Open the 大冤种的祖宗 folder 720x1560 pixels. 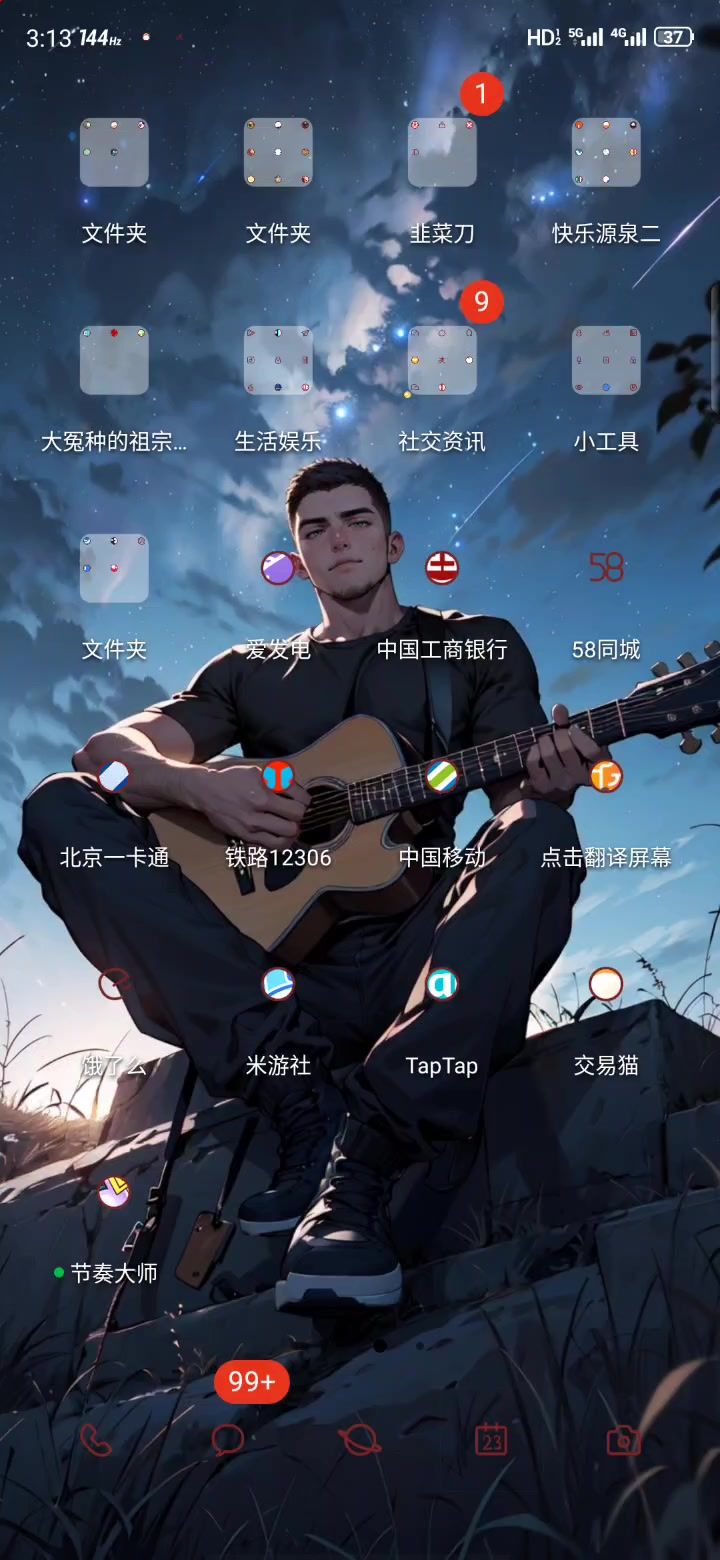(114, 360)
